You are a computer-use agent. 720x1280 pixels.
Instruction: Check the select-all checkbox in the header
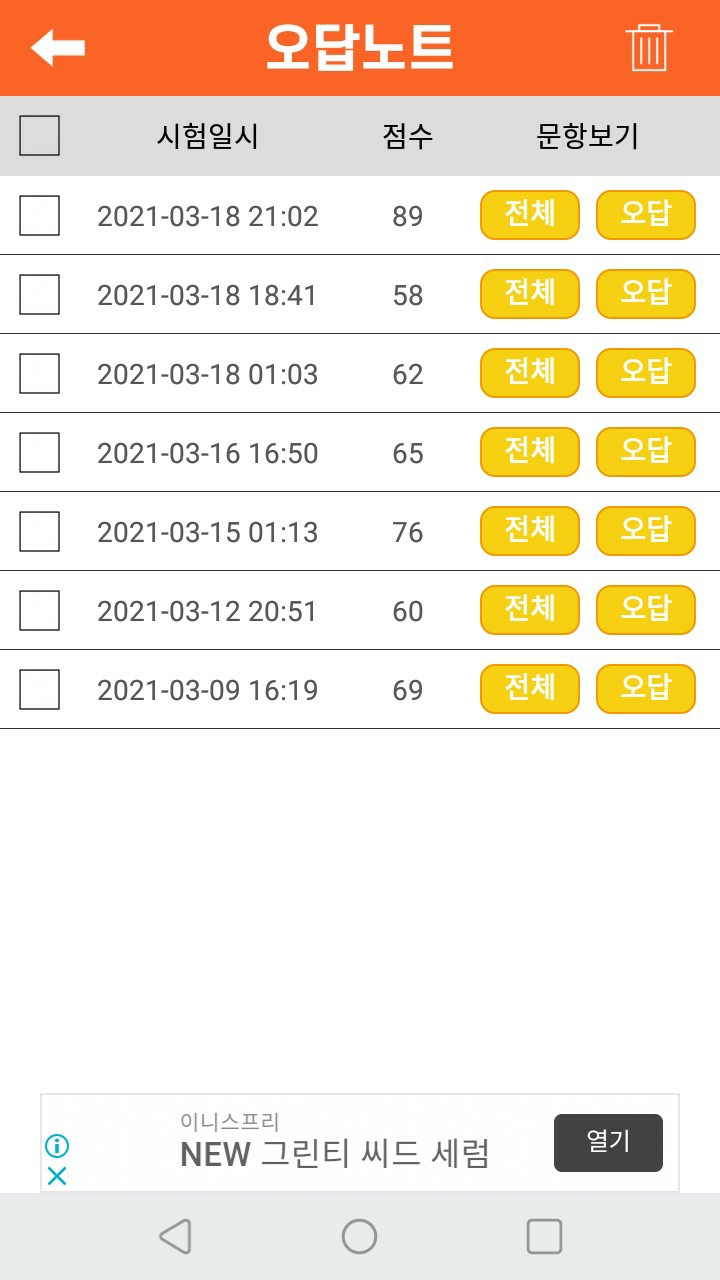click(40, 136)
